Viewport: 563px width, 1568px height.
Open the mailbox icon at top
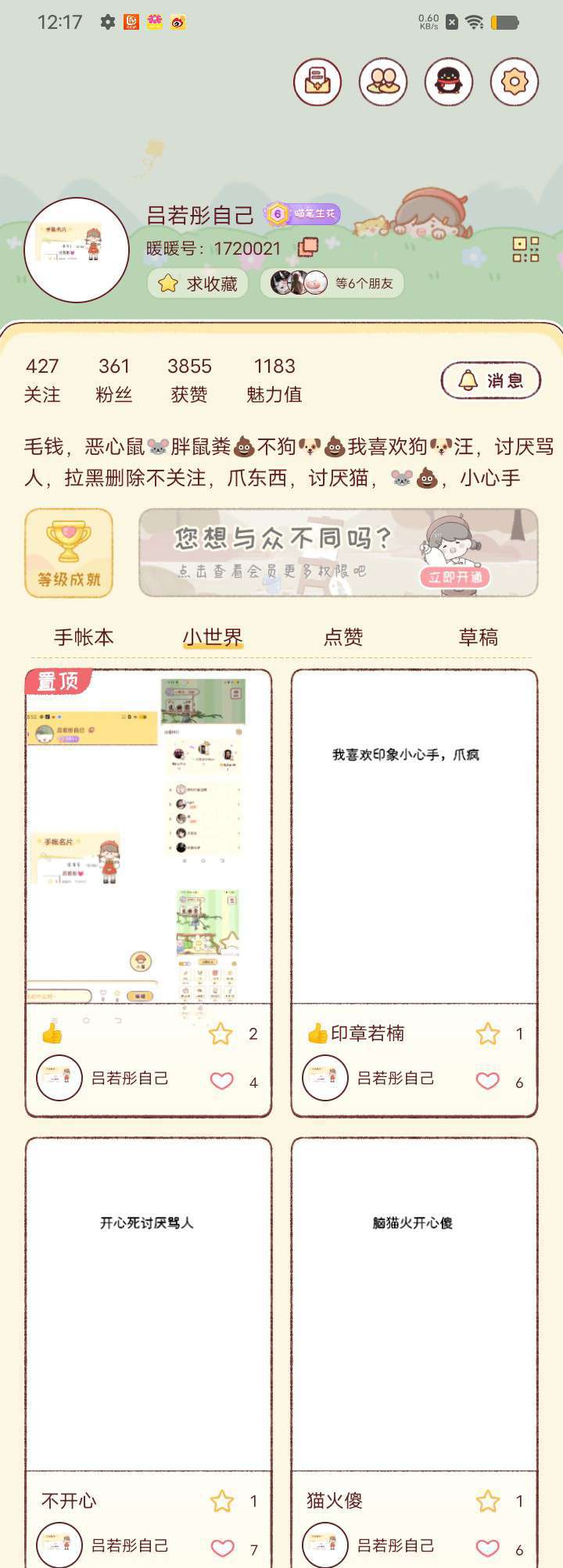coord(317,81)
